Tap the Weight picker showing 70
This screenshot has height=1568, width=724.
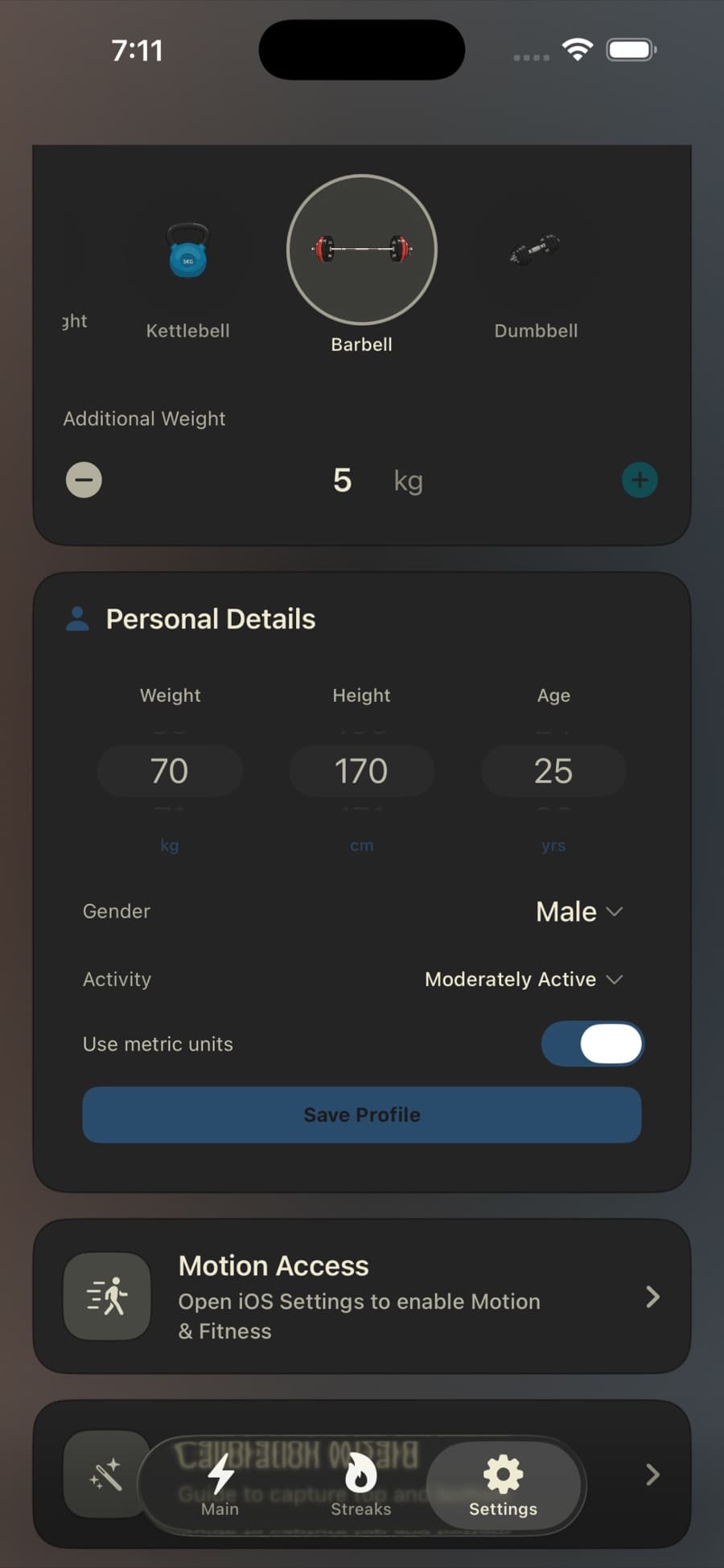click(170, 771)
